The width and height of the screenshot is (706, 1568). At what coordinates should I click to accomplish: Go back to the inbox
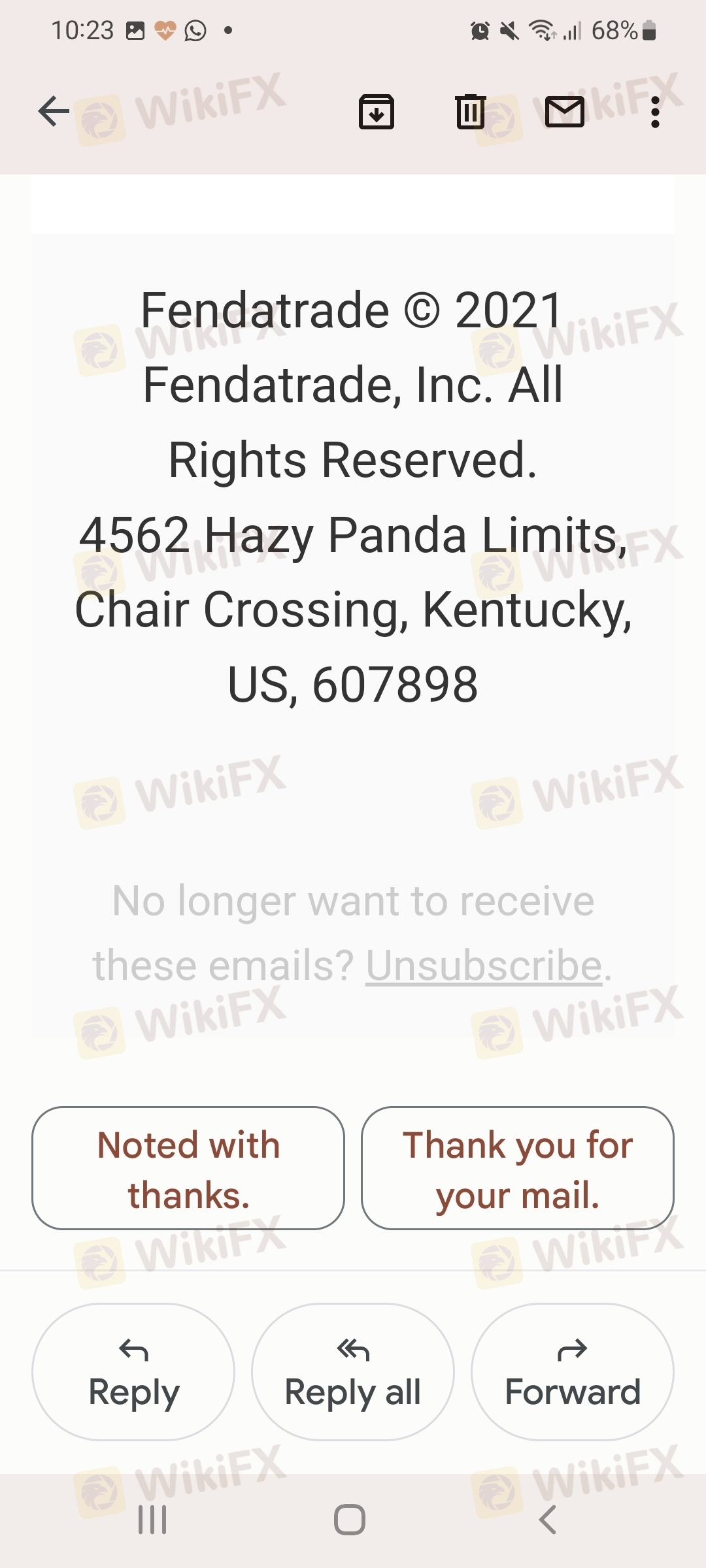(x=54, y=111)
